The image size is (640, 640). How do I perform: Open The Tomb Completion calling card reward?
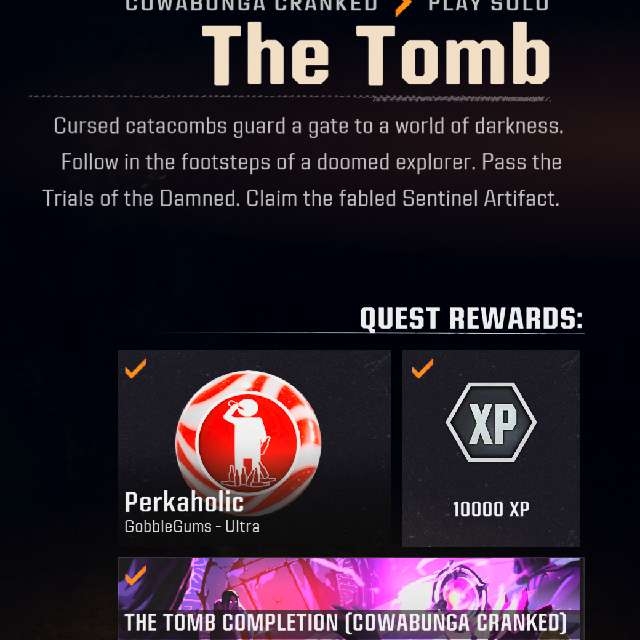pos(351,599)
